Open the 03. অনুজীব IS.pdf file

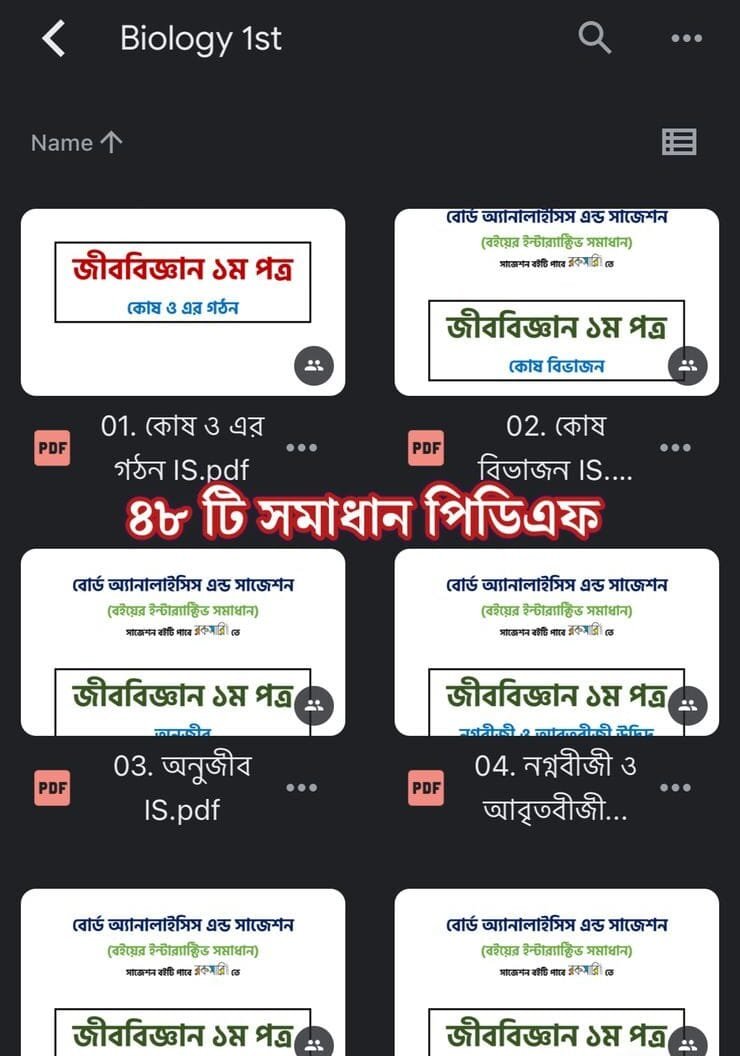[183, 642]
